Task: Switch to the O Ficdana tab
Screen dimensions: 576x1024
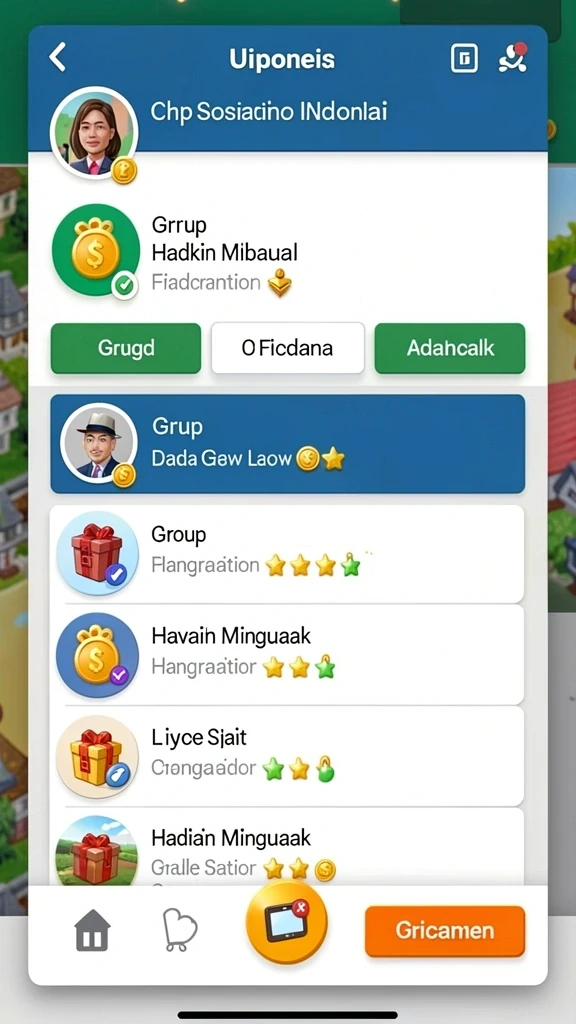Action: [287, 348]
